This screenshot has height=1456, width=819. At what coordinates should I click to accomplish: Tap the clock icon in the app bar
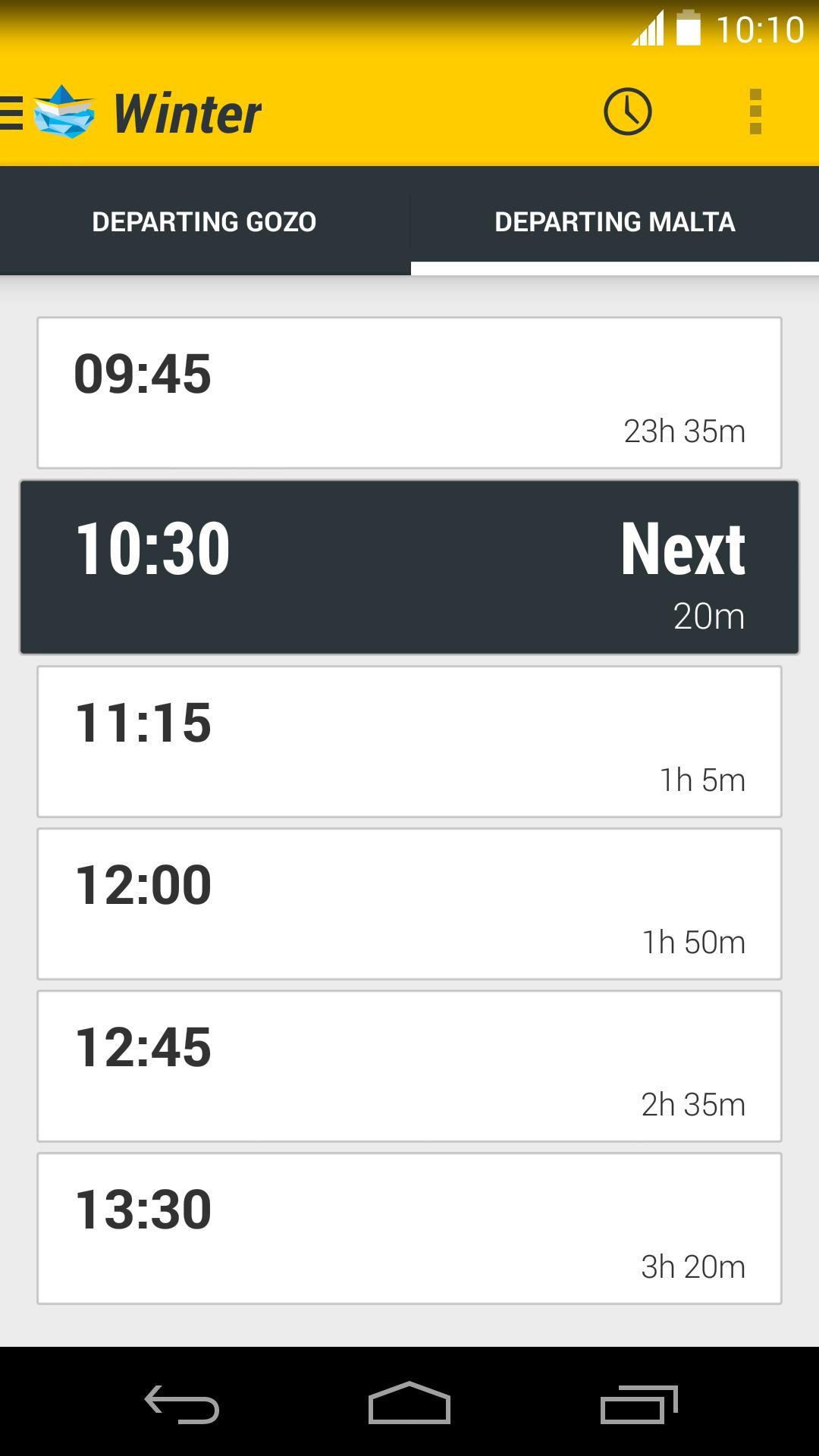pyautogui.click(x=627, y=112)
